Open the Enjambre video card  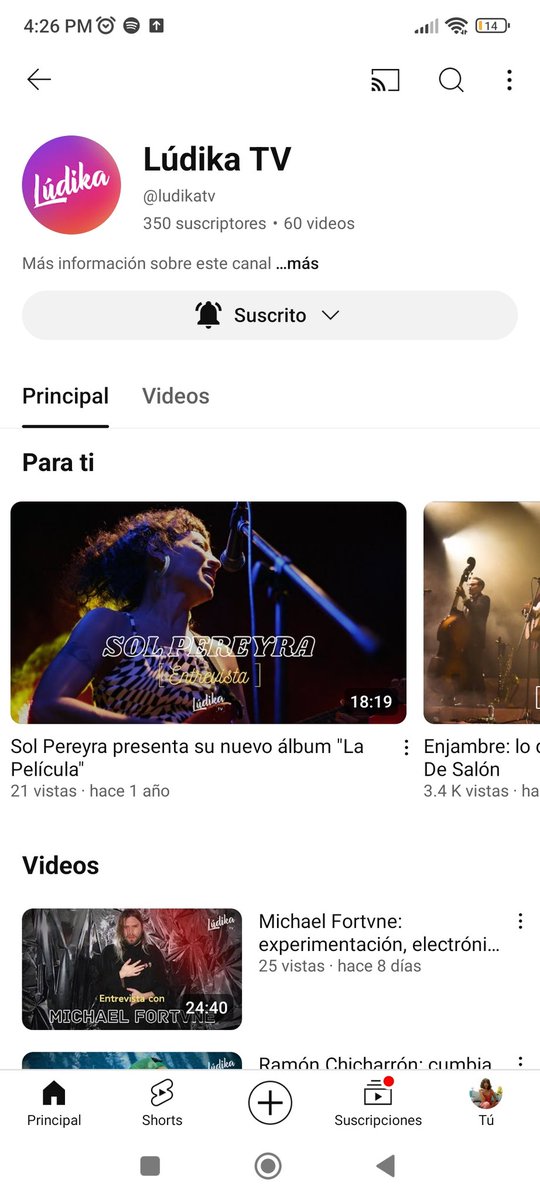[482, 612]
